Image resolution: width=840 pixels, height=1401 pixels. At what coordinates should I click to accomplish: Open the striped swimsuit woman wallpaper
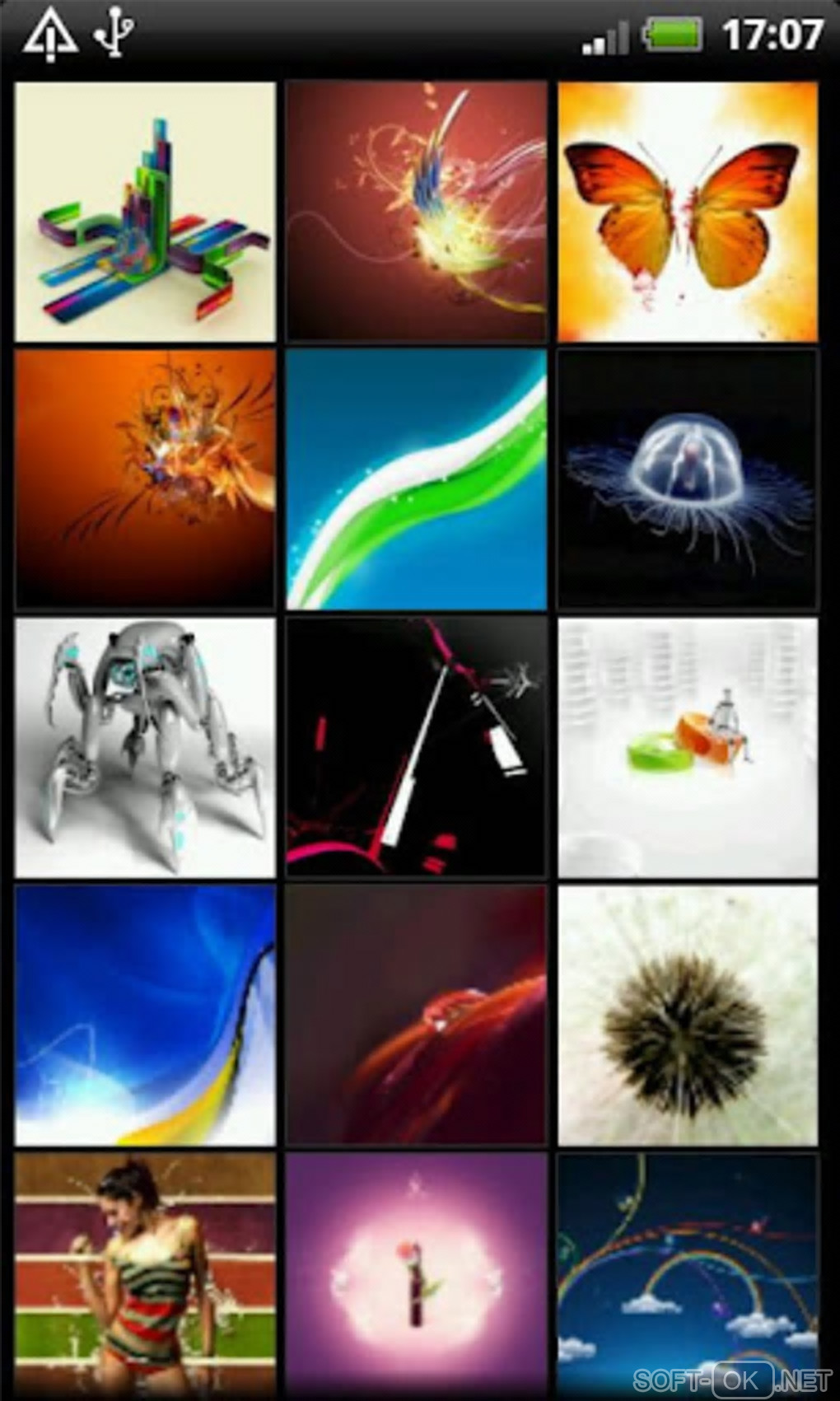point(145,1273)
